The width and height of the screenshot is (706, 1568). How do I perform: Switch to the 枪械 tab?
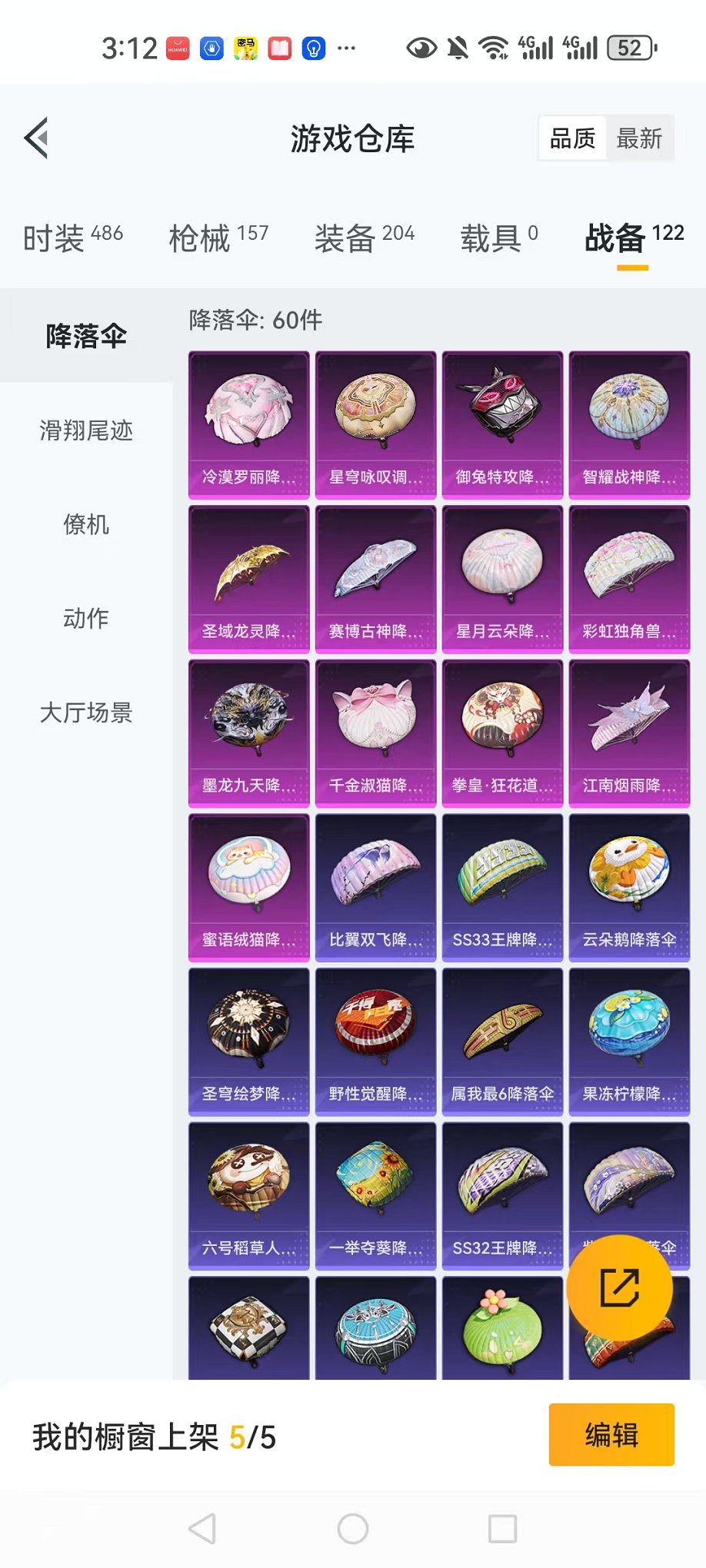click(x=219, y=238)
